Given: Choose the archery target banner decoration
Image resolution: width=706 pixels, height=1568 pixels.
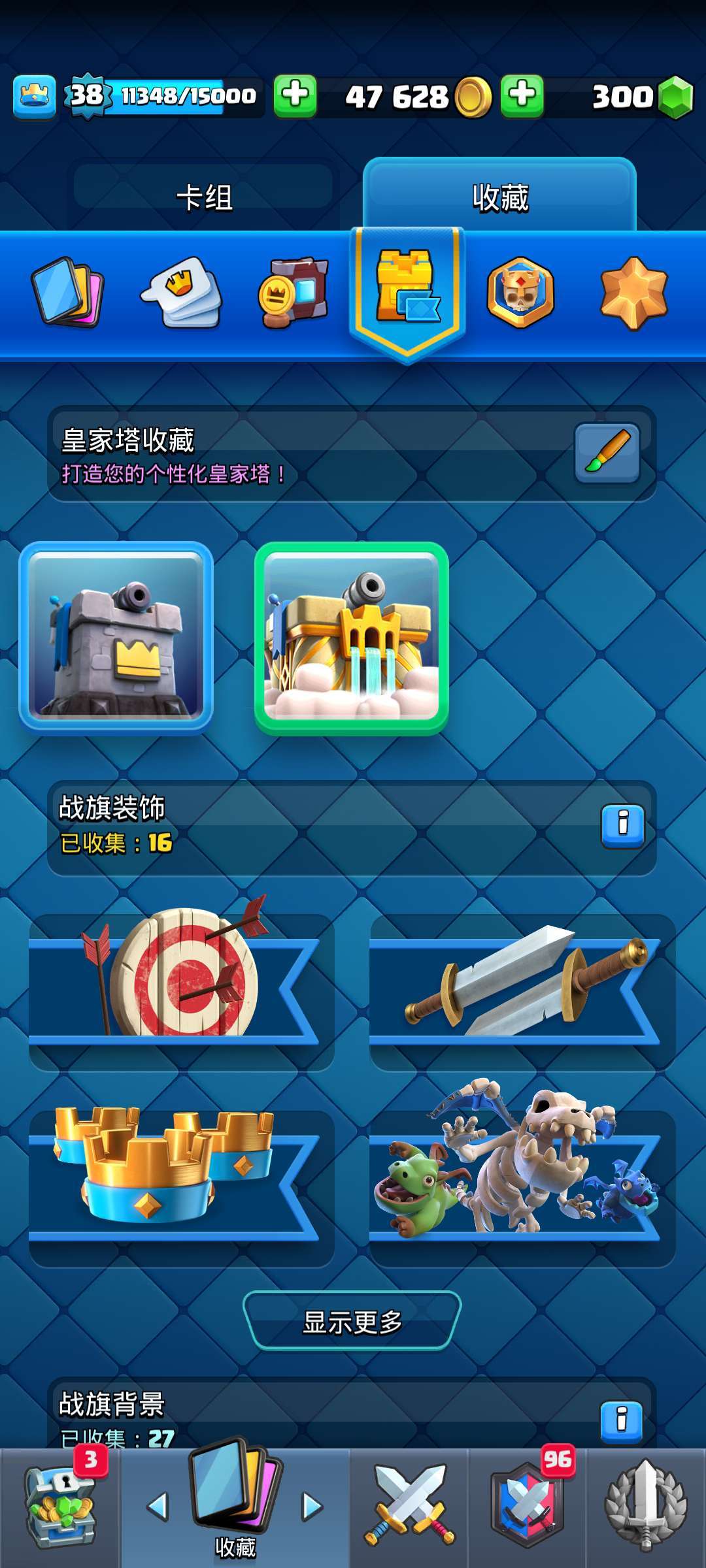Looking at the screenshot, I should point(181,990).
